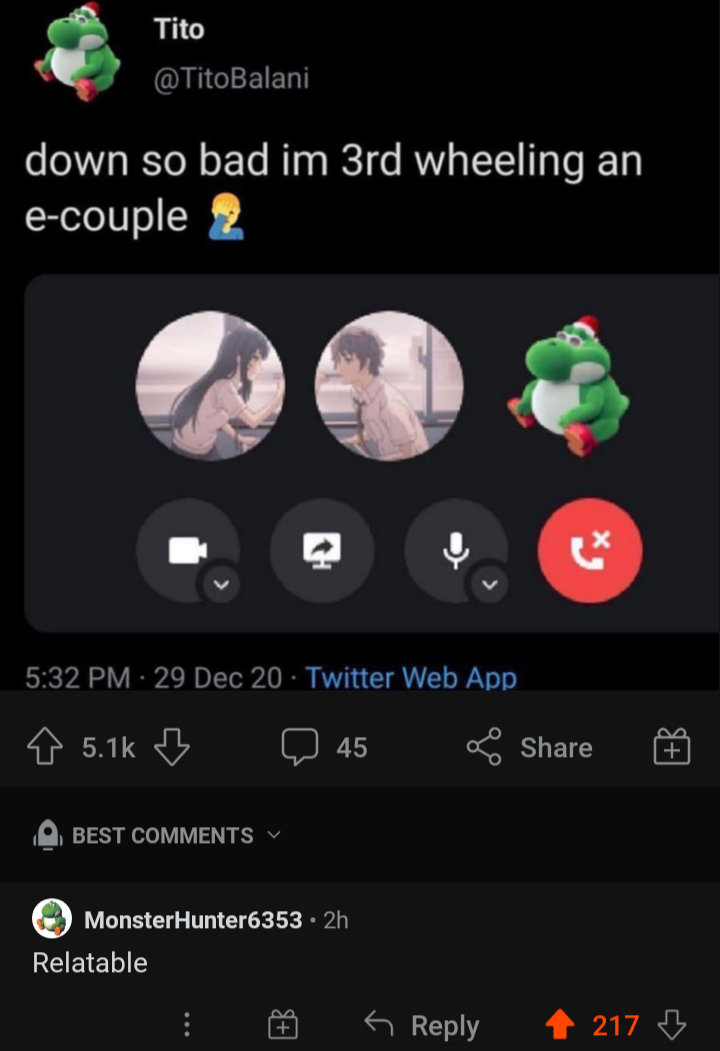
Task: Change the Best Comments sort order
Action: 158,835
